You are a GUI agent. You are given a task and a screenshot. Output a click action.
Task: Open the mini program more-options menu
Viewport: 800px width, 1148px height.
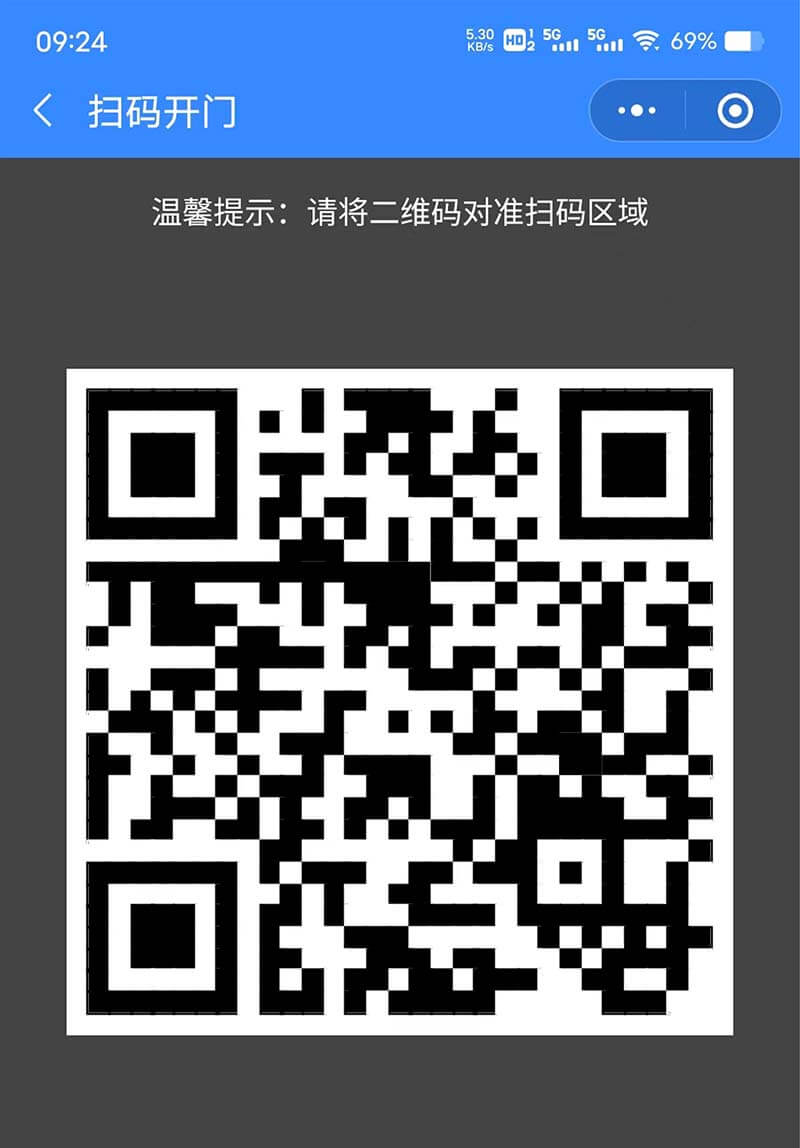click(x=637, y=110)
